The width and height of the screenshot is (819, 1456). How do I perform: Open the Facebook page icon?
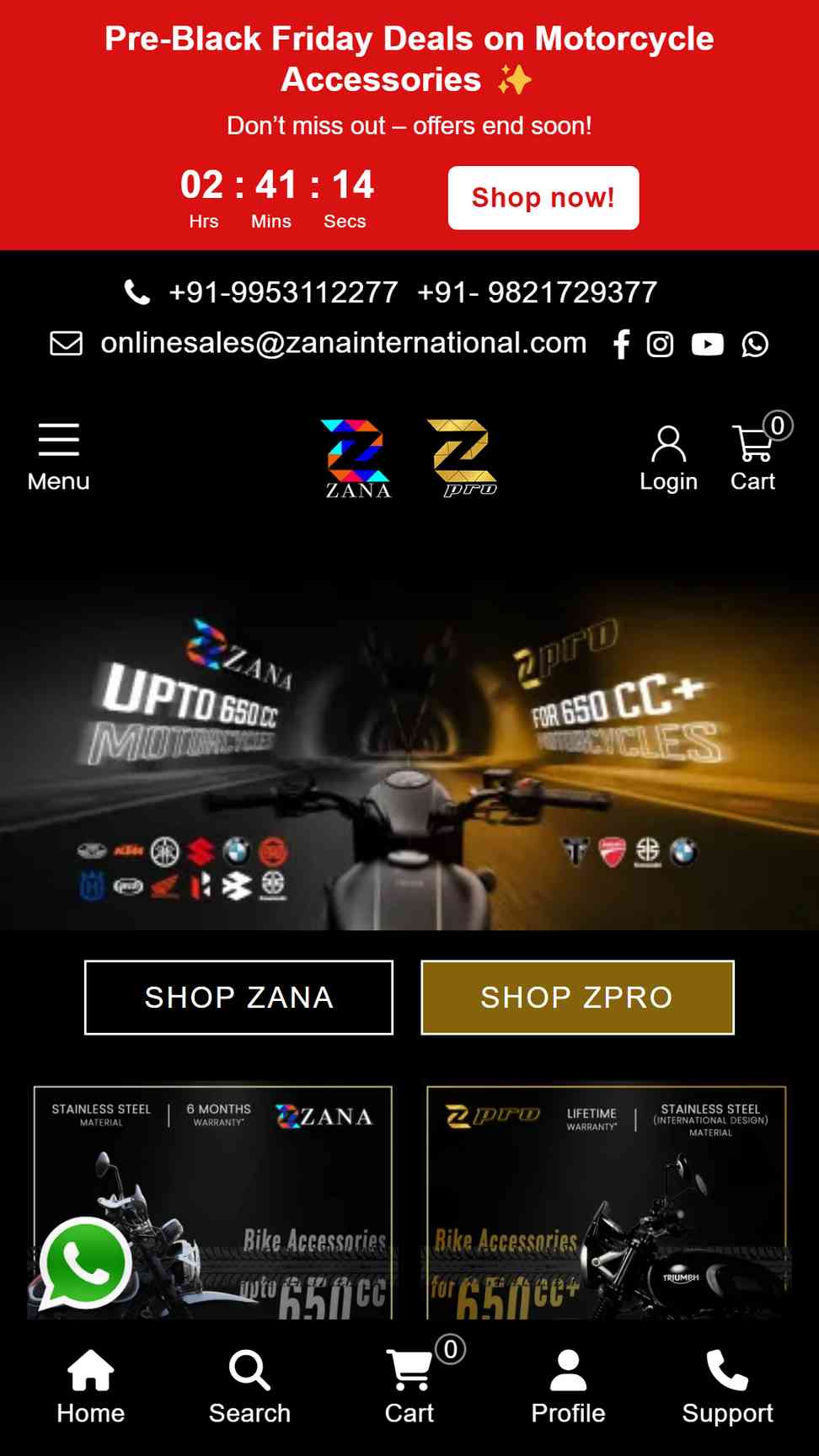coord(621,344)
